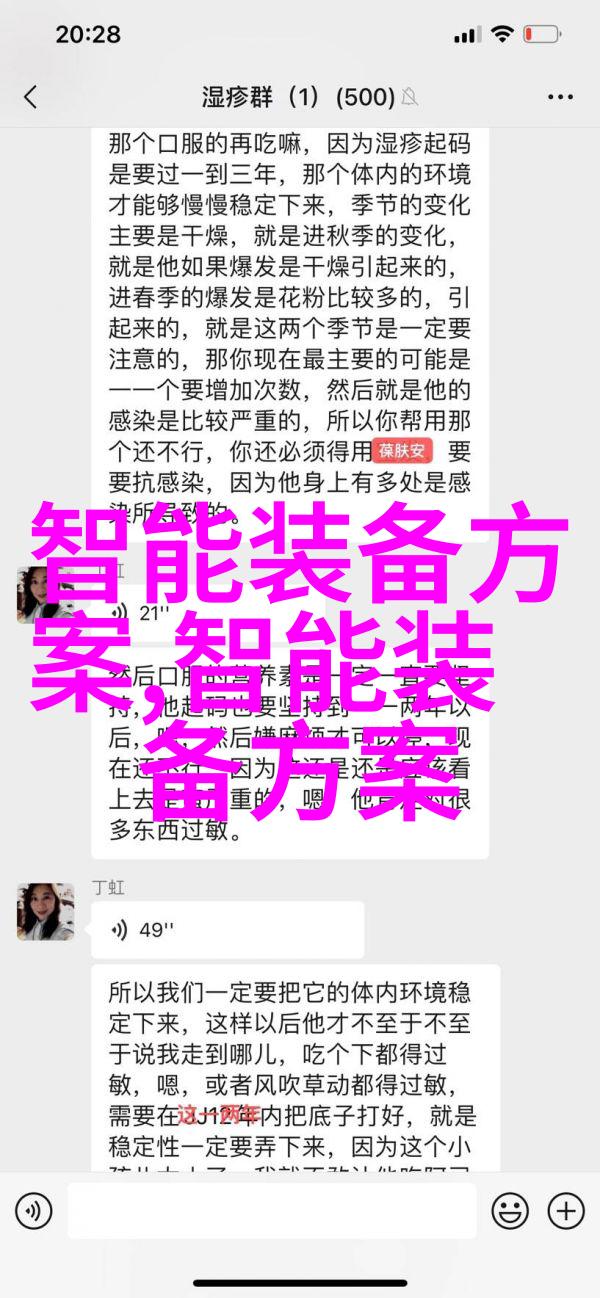
Task: Open the emoji sticker panel
Action: pos(510,1212)
